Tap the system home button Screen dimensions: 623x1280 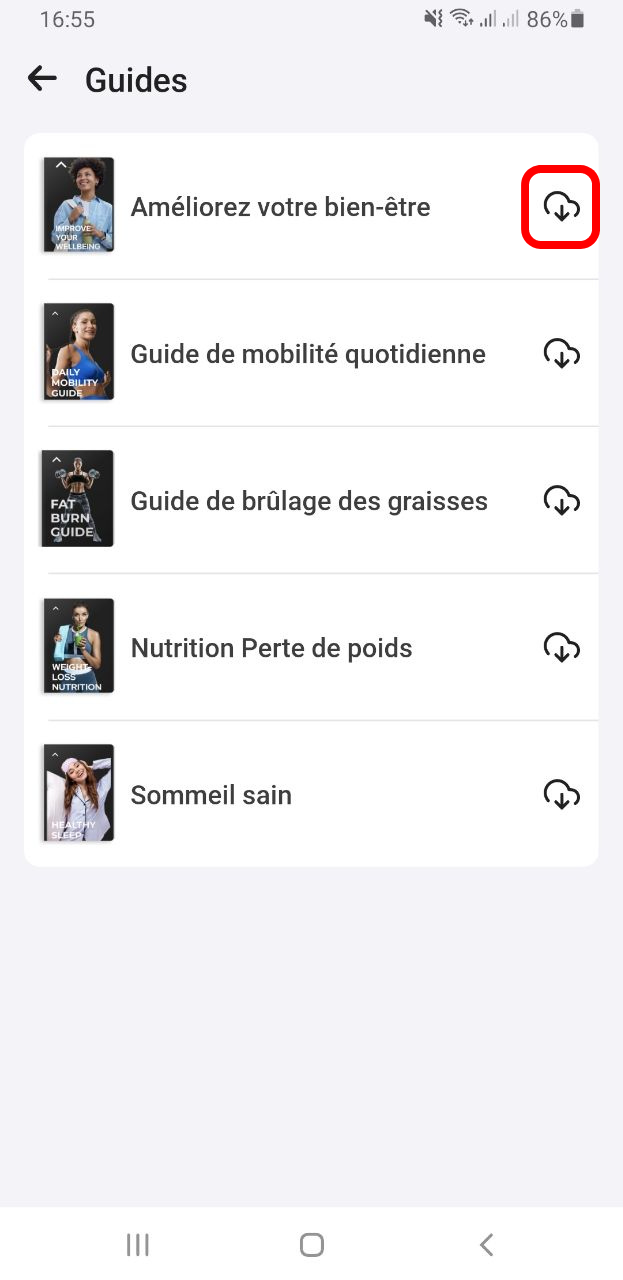(312, 1244)
